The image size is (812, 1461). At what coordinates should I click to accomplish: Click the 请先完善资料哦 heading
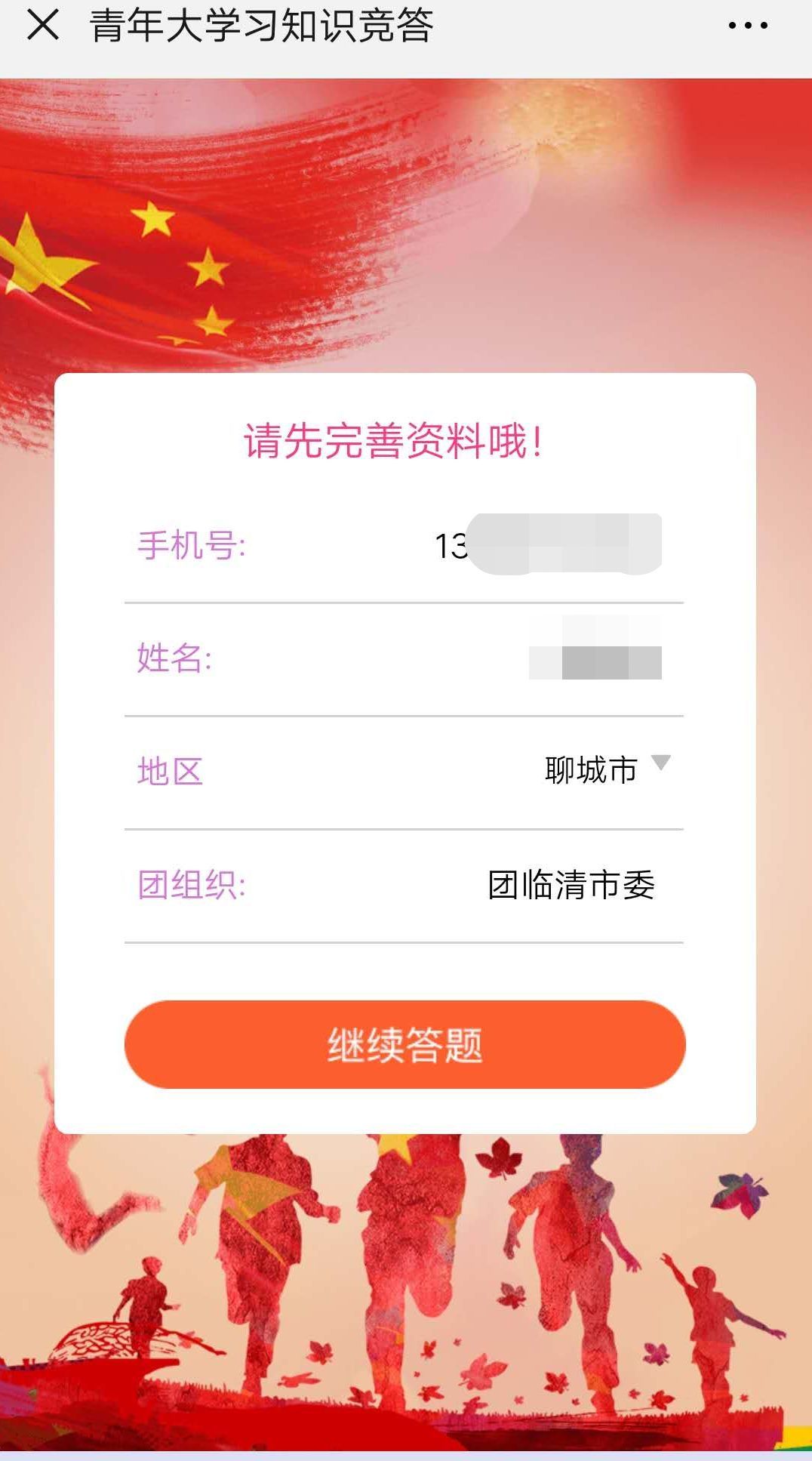394,442
